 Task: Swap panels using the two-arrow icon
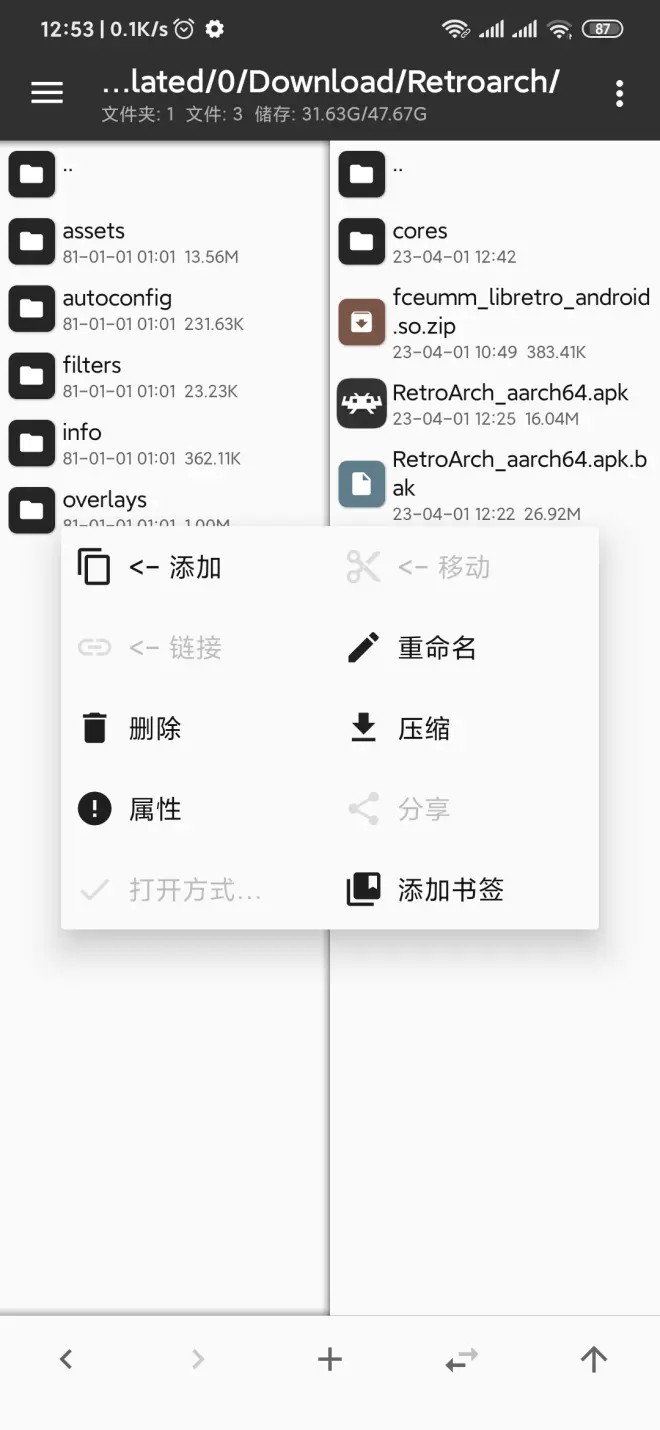pyautogui.click(x=461, y=1359)
